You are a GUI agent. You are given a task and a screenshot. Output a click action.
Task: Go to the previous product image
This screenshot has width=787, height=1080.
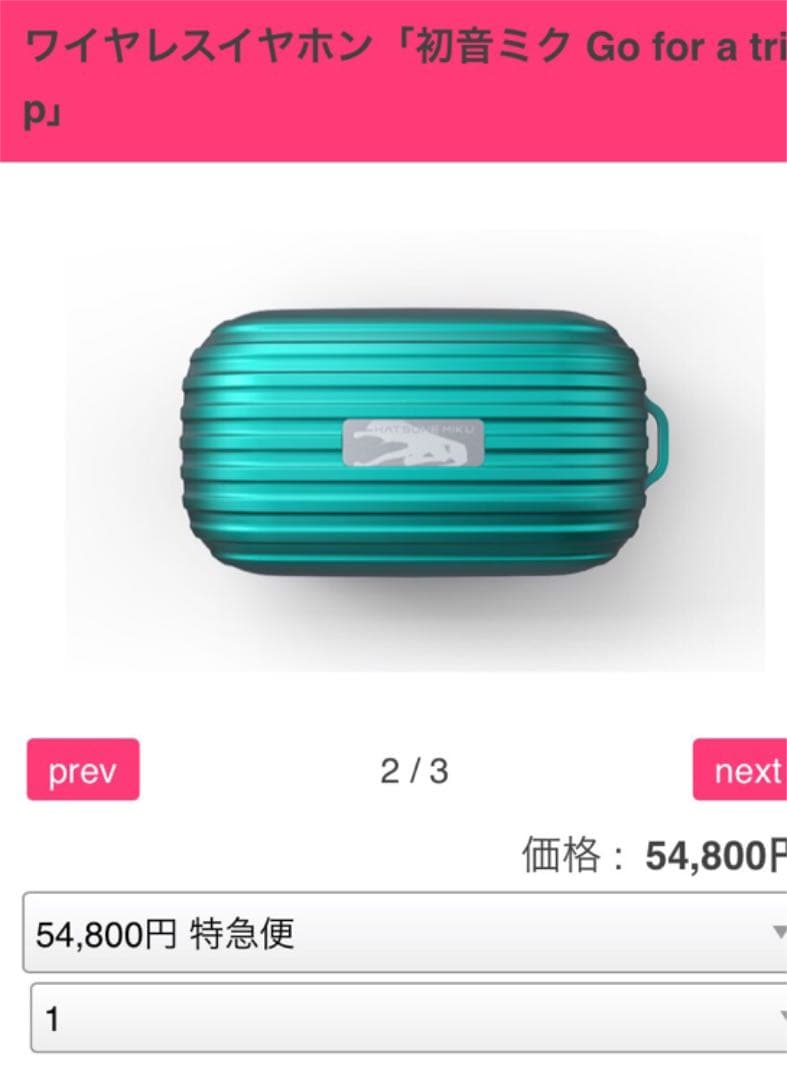point(83,770)
